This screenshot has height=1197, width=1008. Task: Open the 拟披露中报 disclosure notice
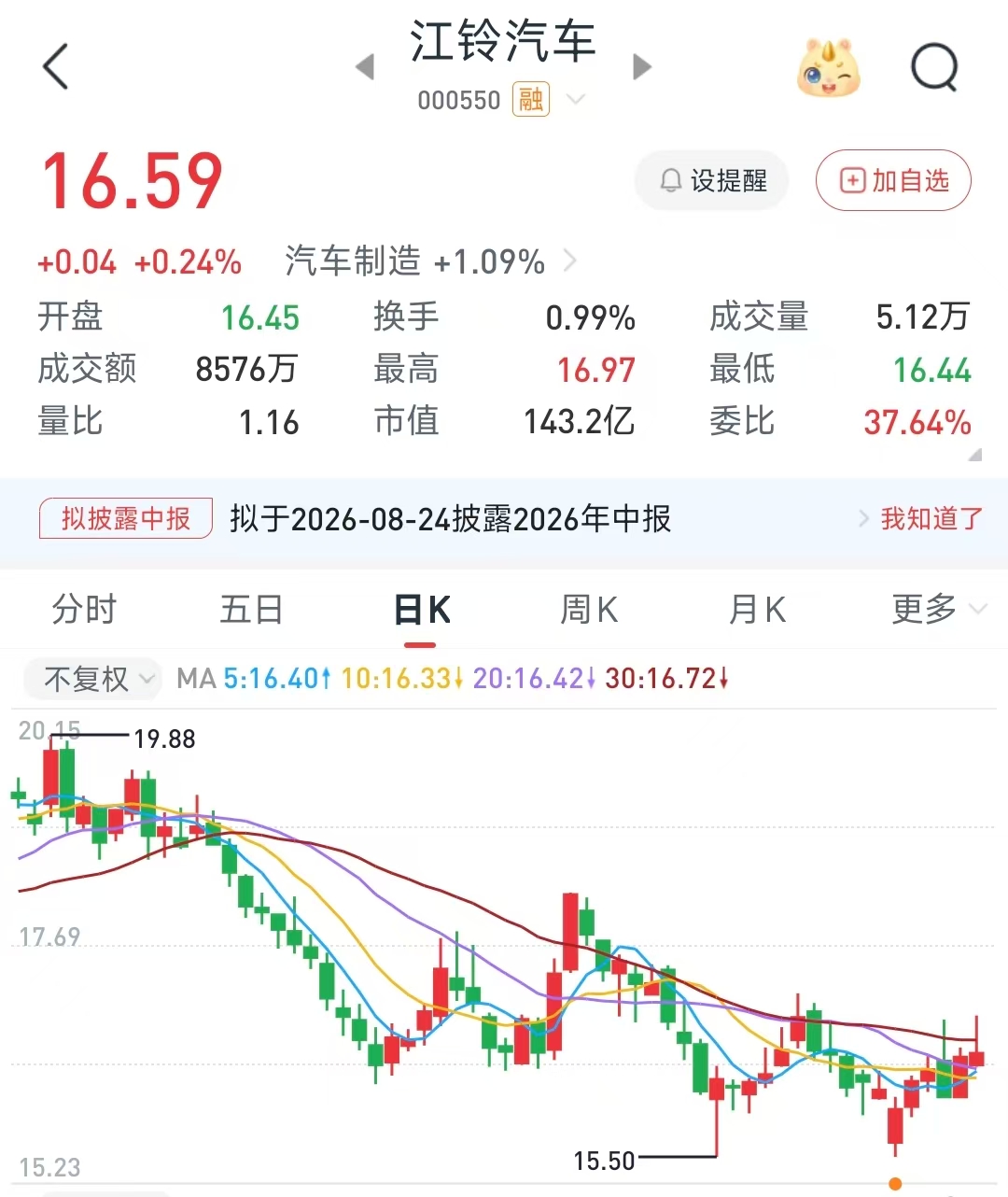(126, 518)
